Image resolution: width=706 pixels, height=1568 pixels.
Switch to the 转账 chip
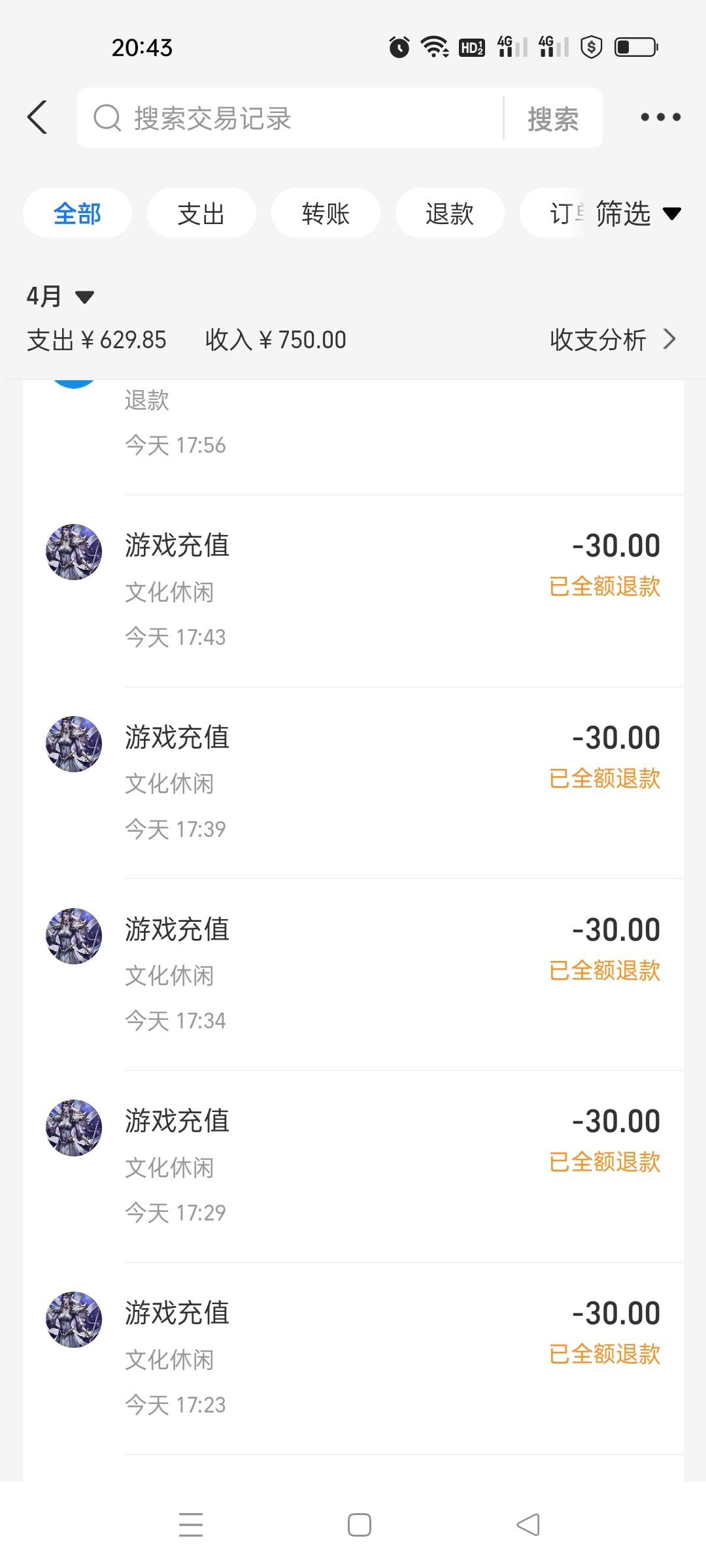pyautogui.click(x=326, y=214)
